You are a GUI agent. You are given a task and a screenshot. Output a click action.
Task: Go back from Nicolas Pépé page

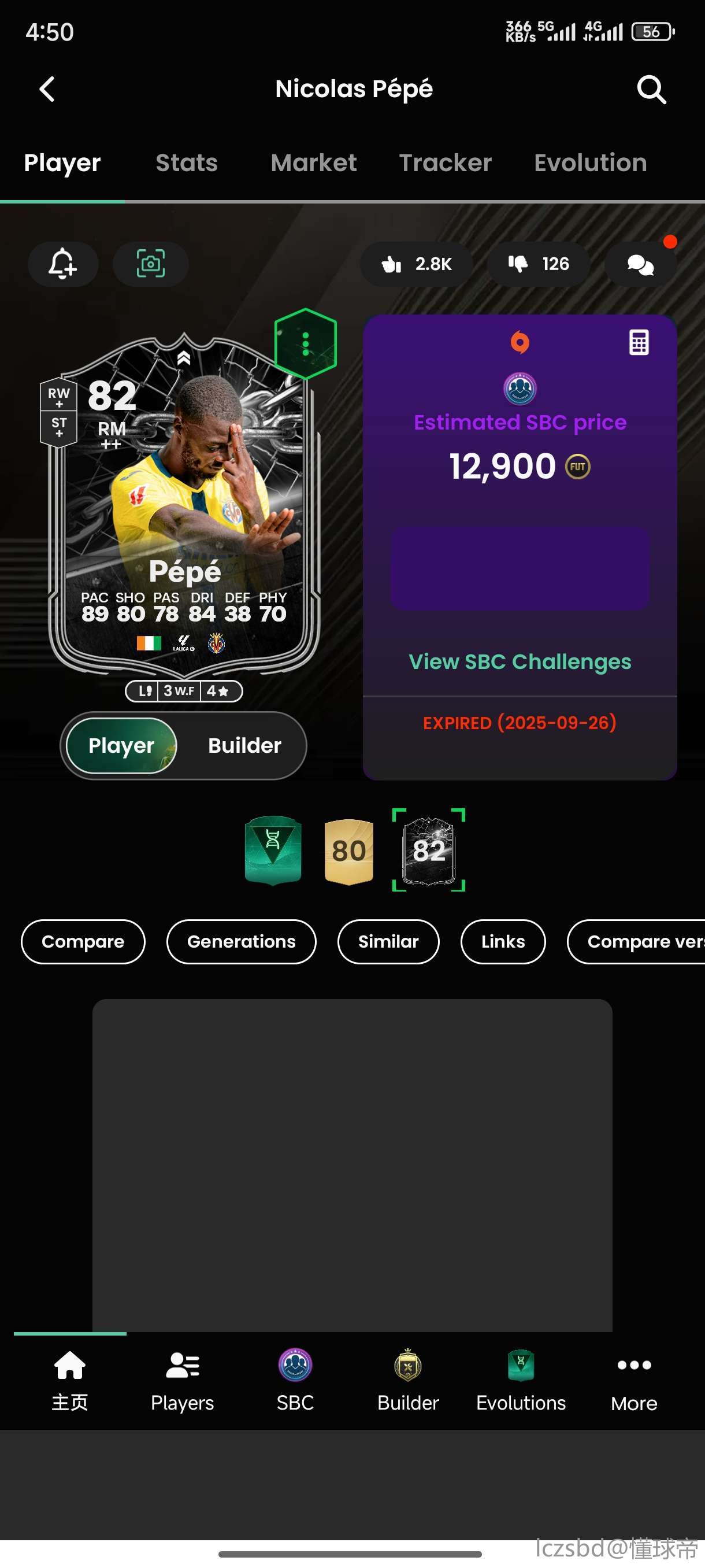pyautogui.click(x=47, y=90)
